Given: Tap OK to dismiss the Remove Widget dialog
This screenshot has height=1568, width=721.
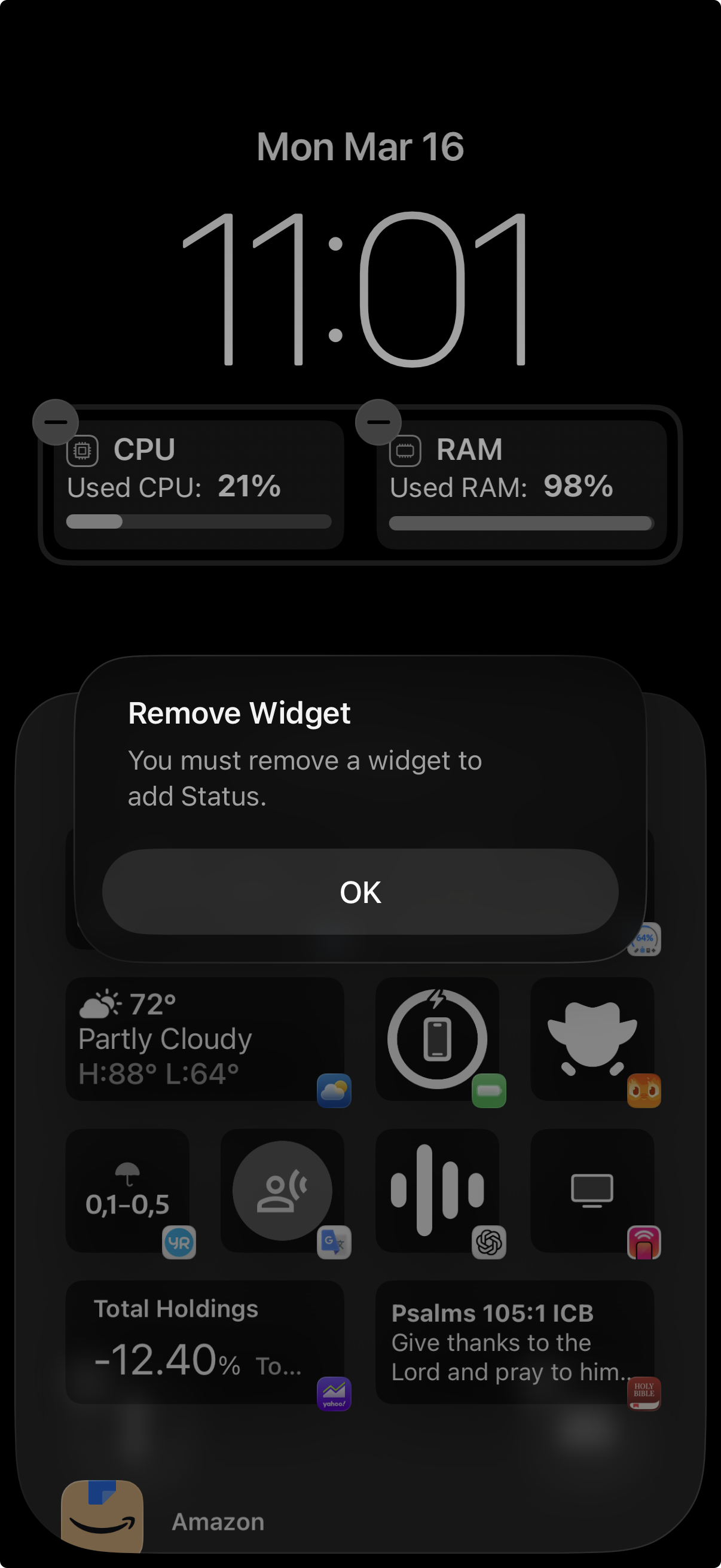Looking at the screenshot, I should pyautogui.click(x=360, y=892).
